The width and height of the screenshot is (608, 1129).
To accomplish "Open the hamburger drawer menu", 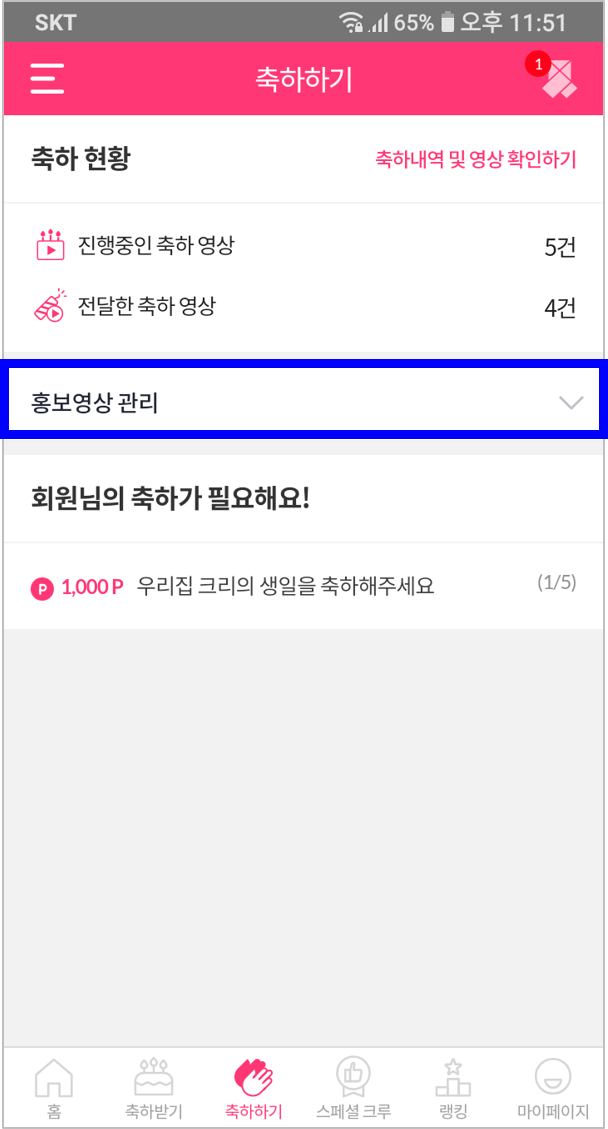I will click(x=47, y=79).
